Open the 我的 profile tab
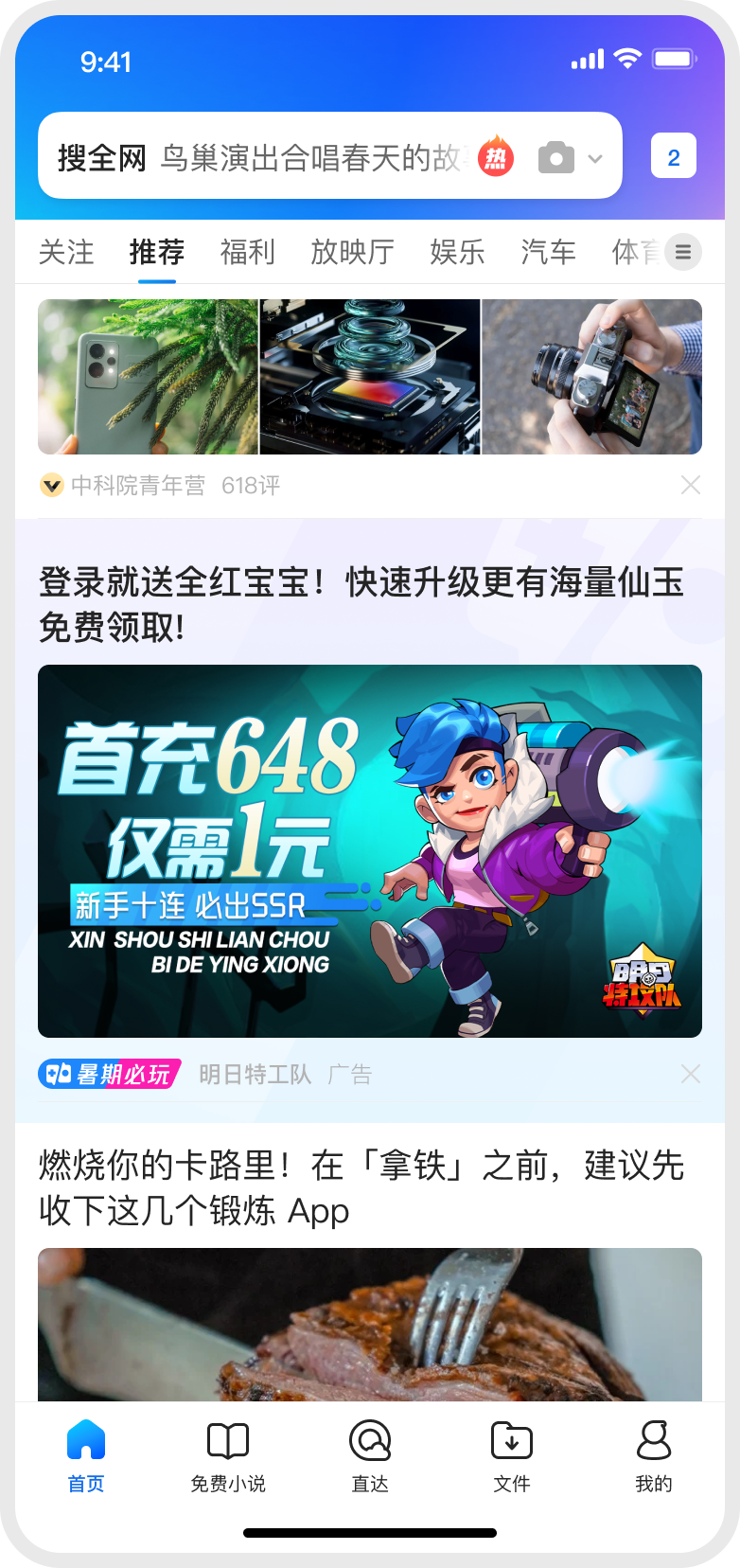Screen dimensions: 740x1568 pyautogui.click(x=653, y=1456)
